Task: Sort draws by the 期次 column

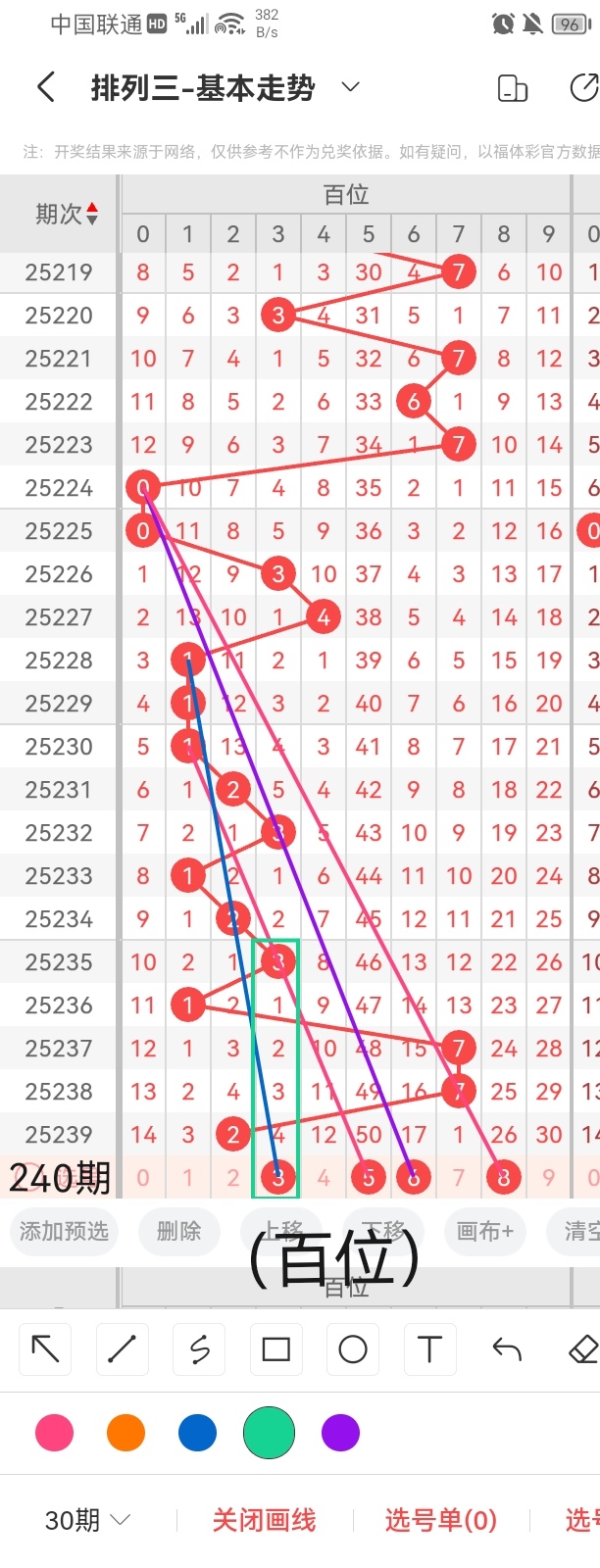Action: click(67, 214)
